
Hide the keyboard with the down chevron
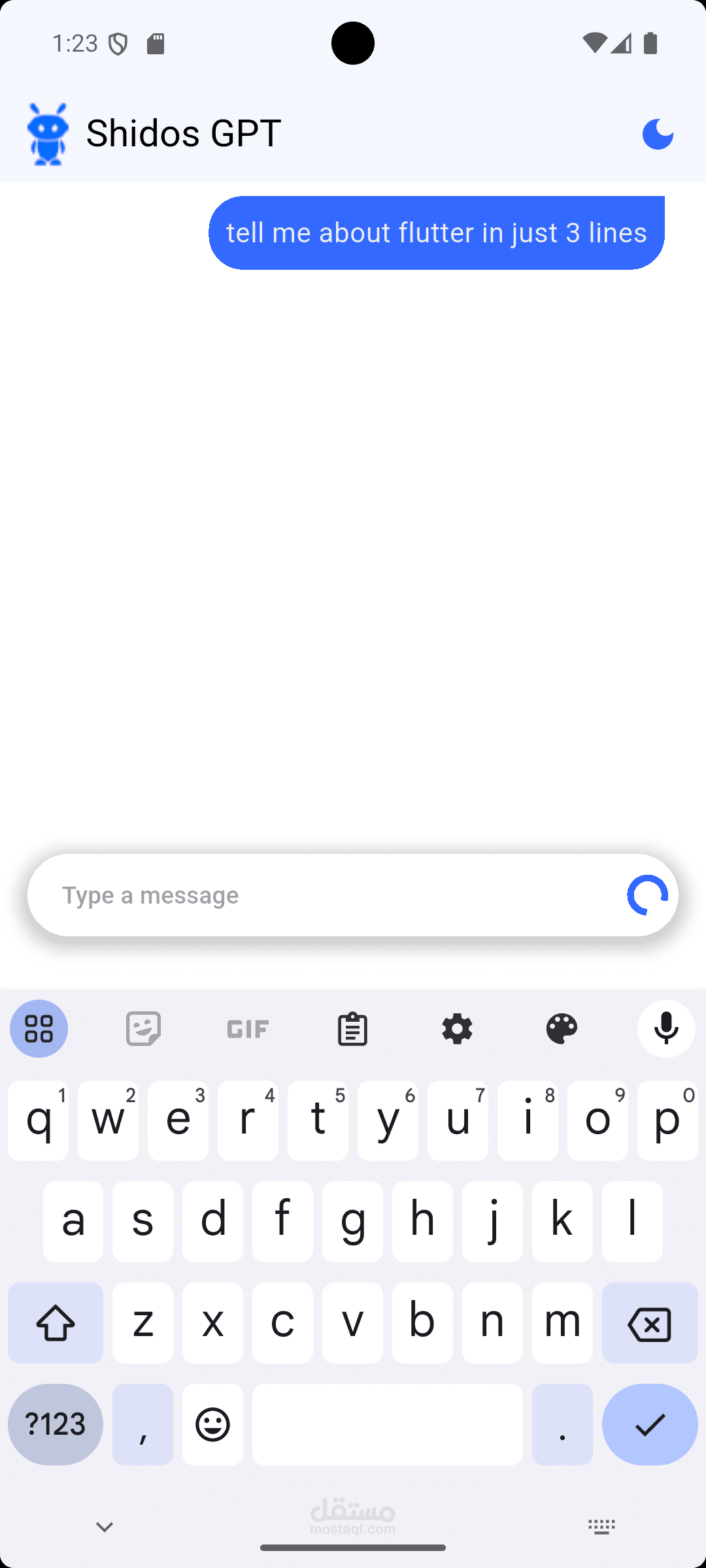(x=105, y=1527)
